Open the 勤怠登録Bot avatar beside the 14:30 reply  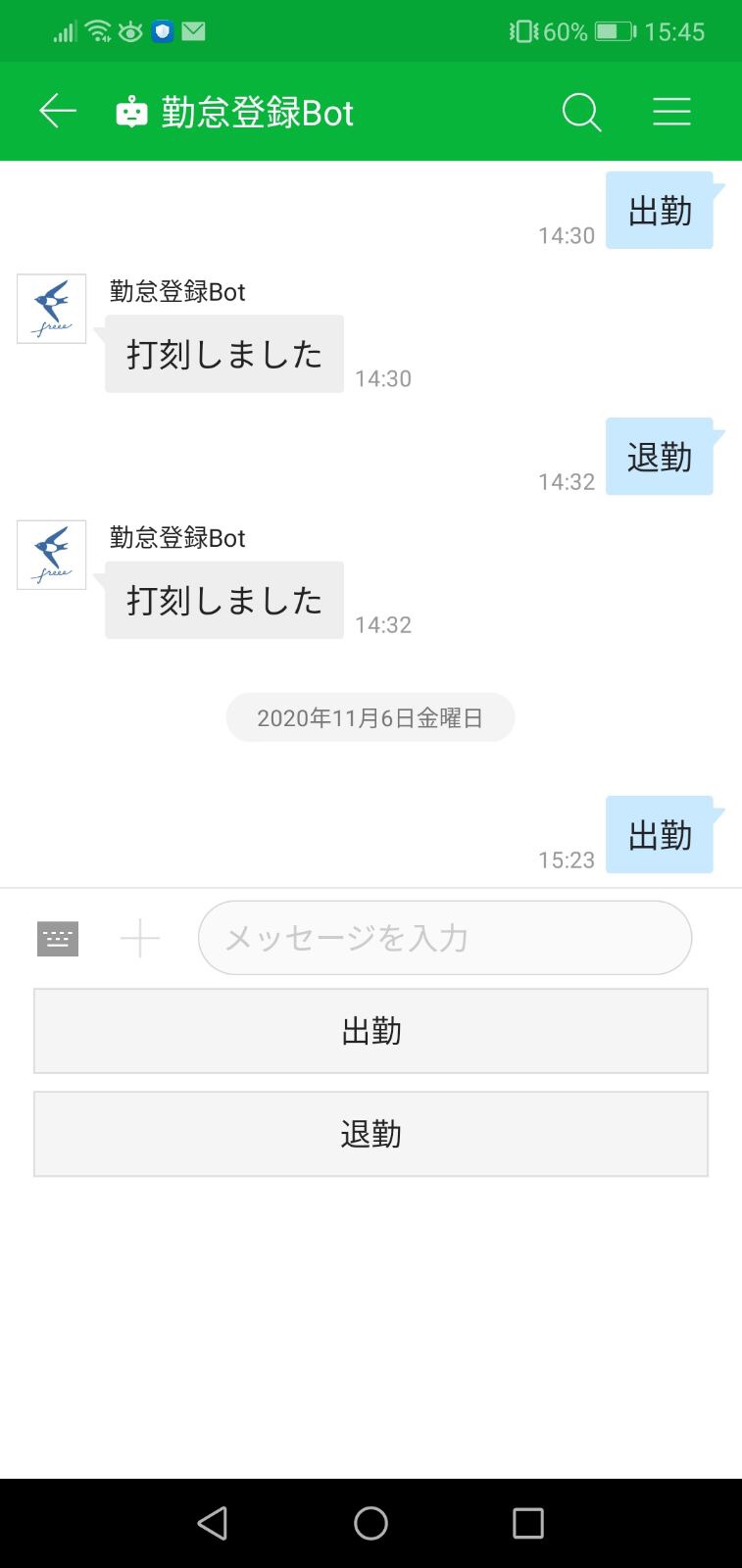point(52,309)
